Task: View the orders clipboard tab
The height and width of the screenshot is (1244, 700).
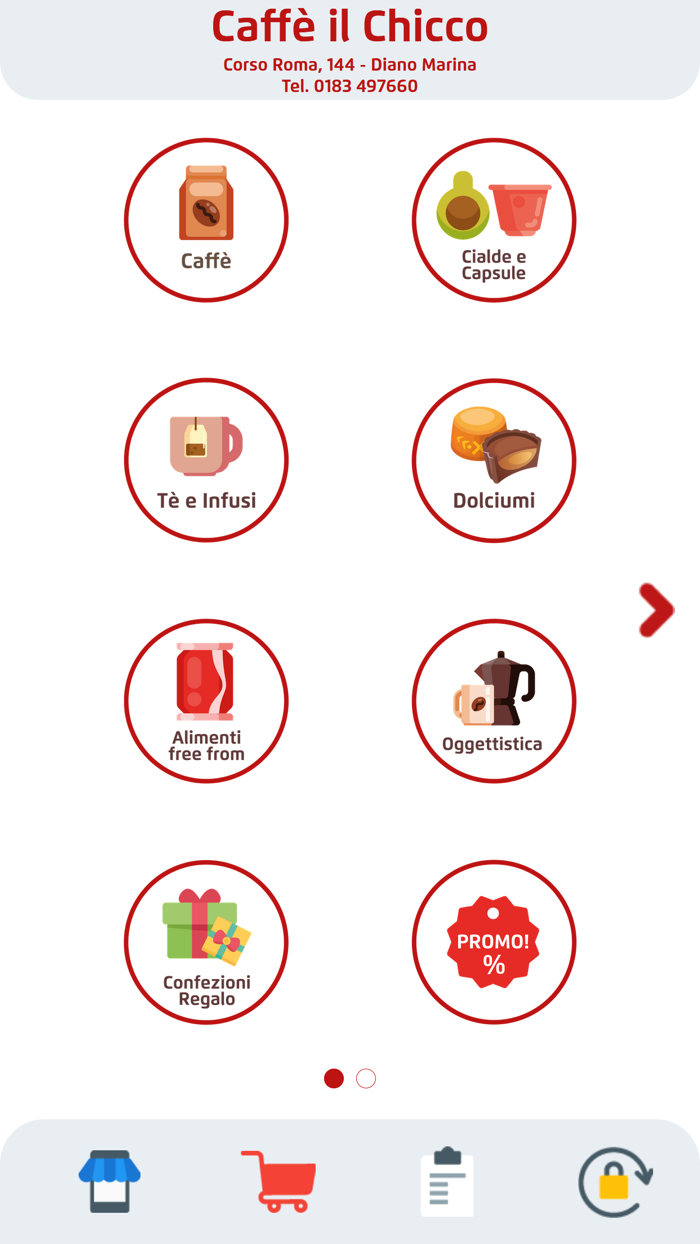Action: coord(447,1182)
